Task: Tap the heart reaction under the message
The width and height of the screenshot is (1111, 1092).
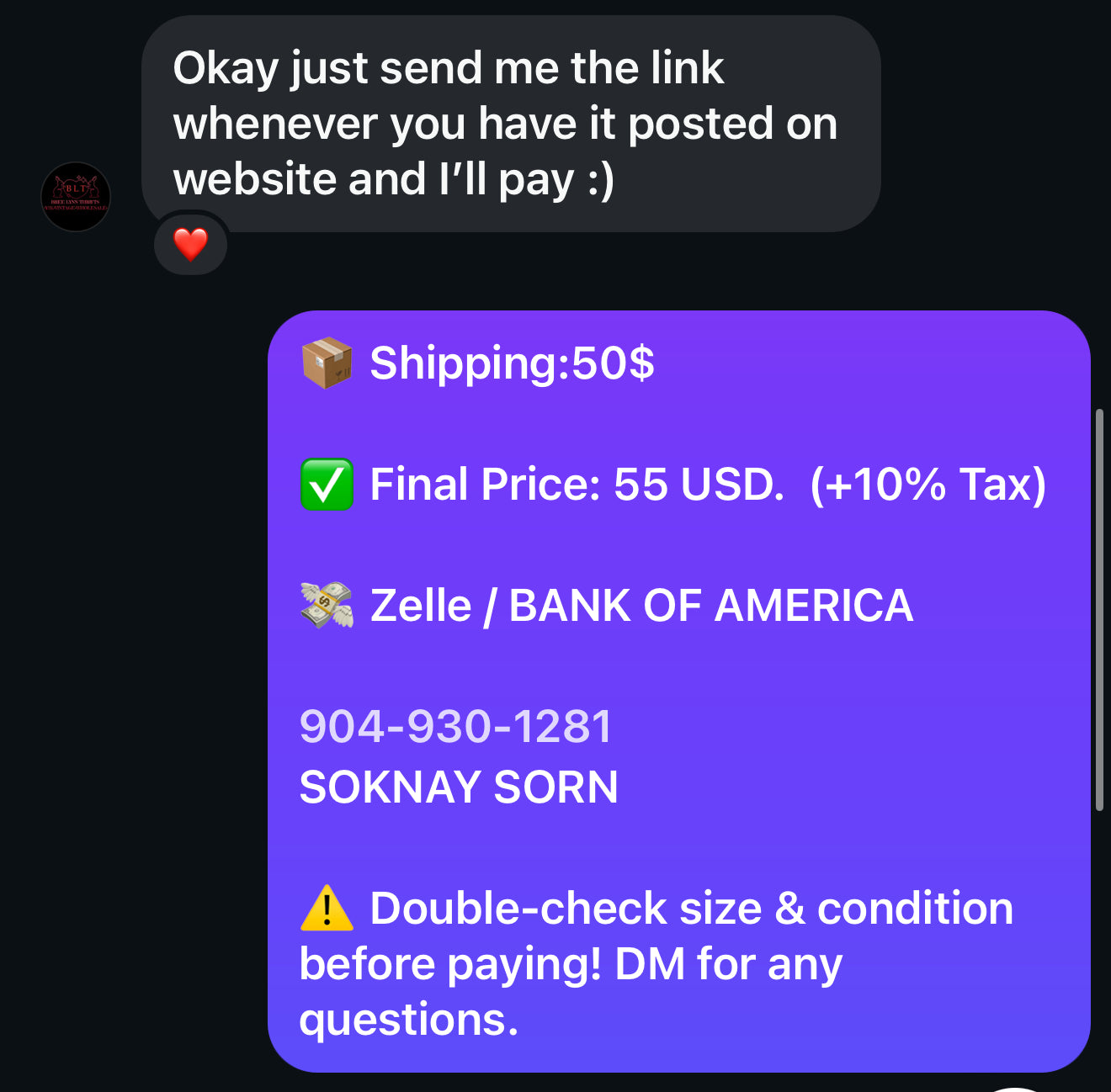Action: pyautogui.click(x=190, y=245)
